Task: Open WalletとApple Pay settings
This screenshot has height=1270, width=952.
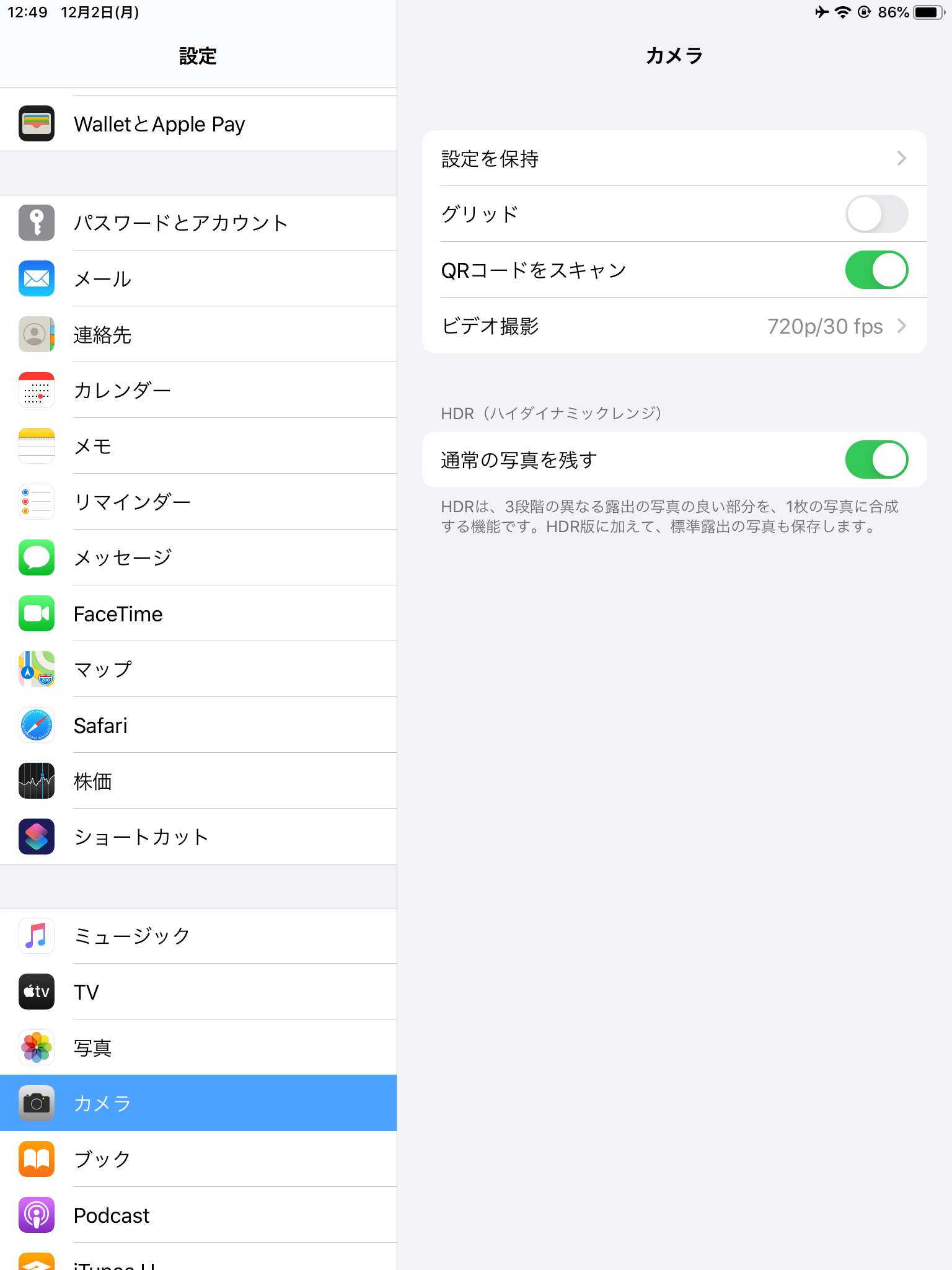Action: [x=198, y=124]
